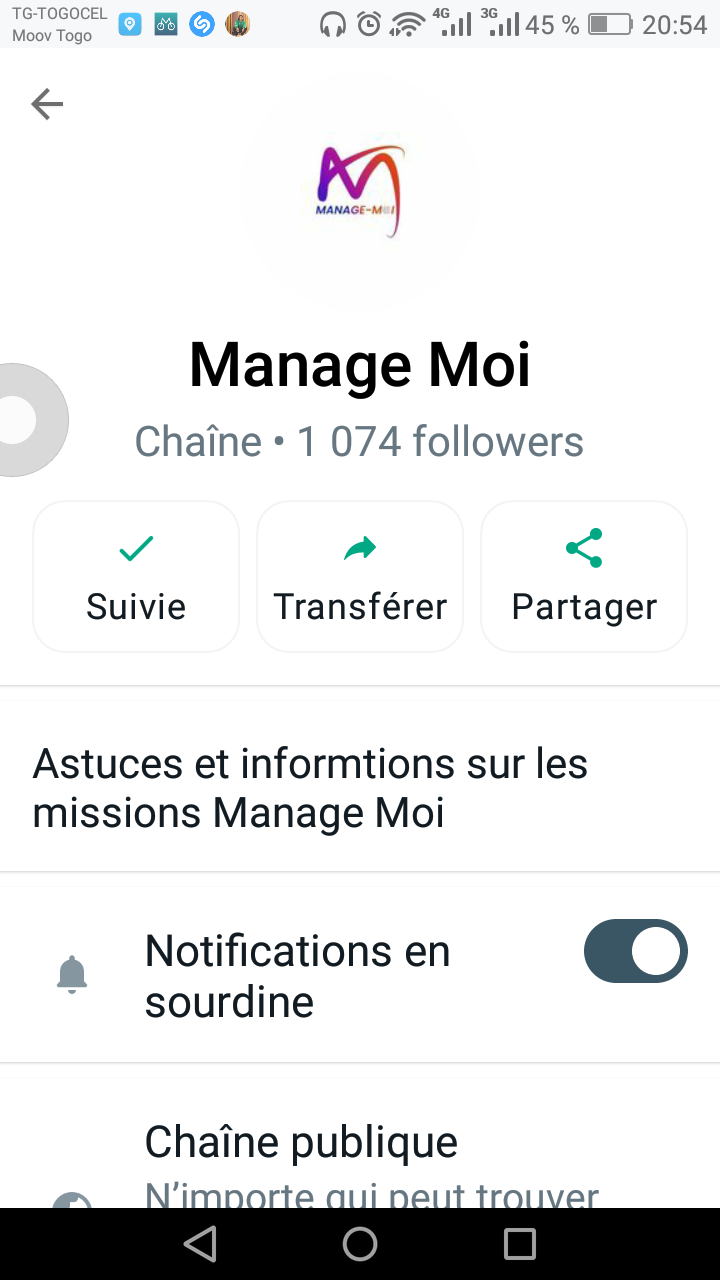
Task: Share the channel via Partager
Action: point(584,576)
